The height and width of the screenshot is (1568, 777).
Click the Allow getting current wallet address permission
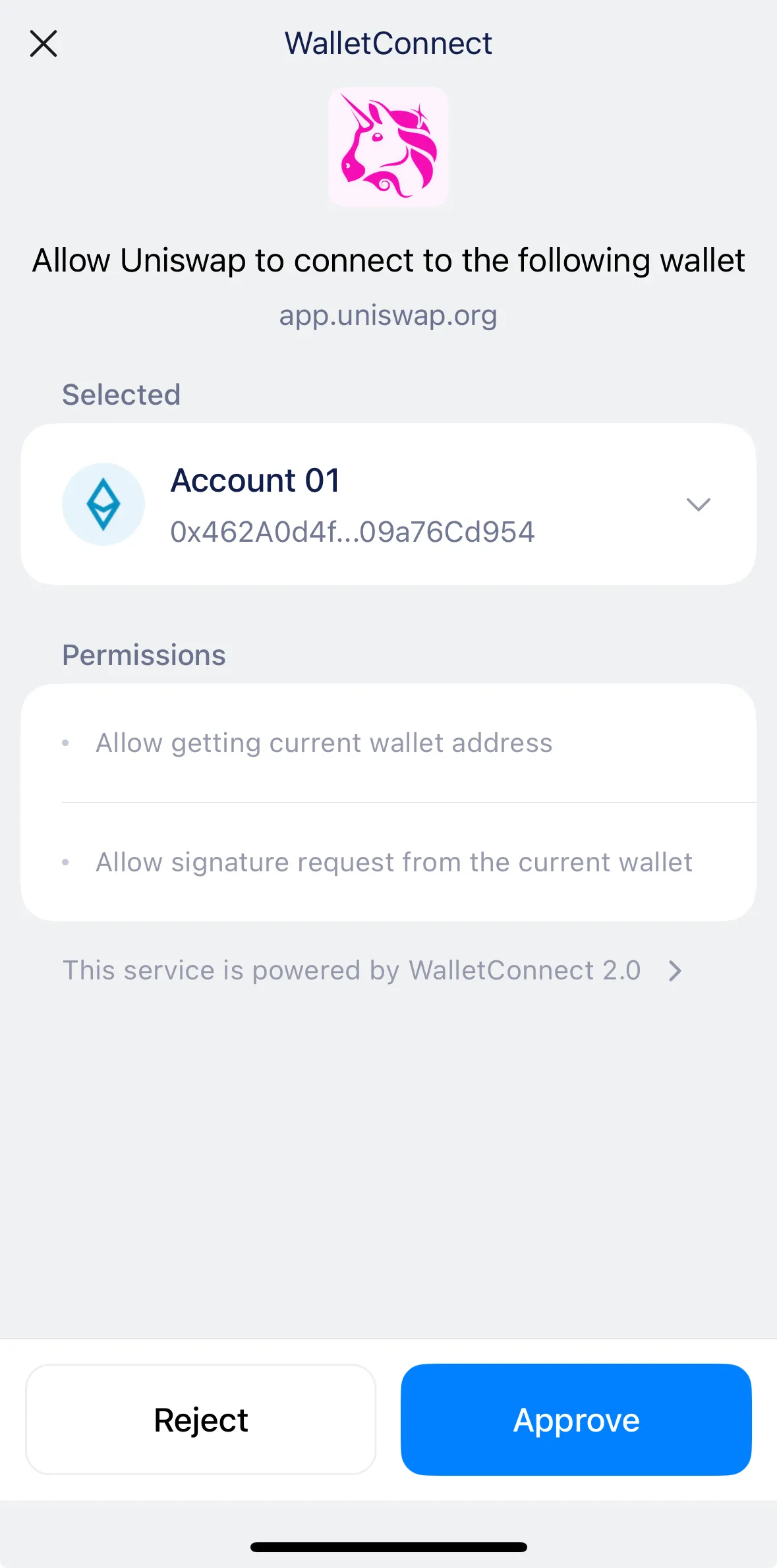325,743
